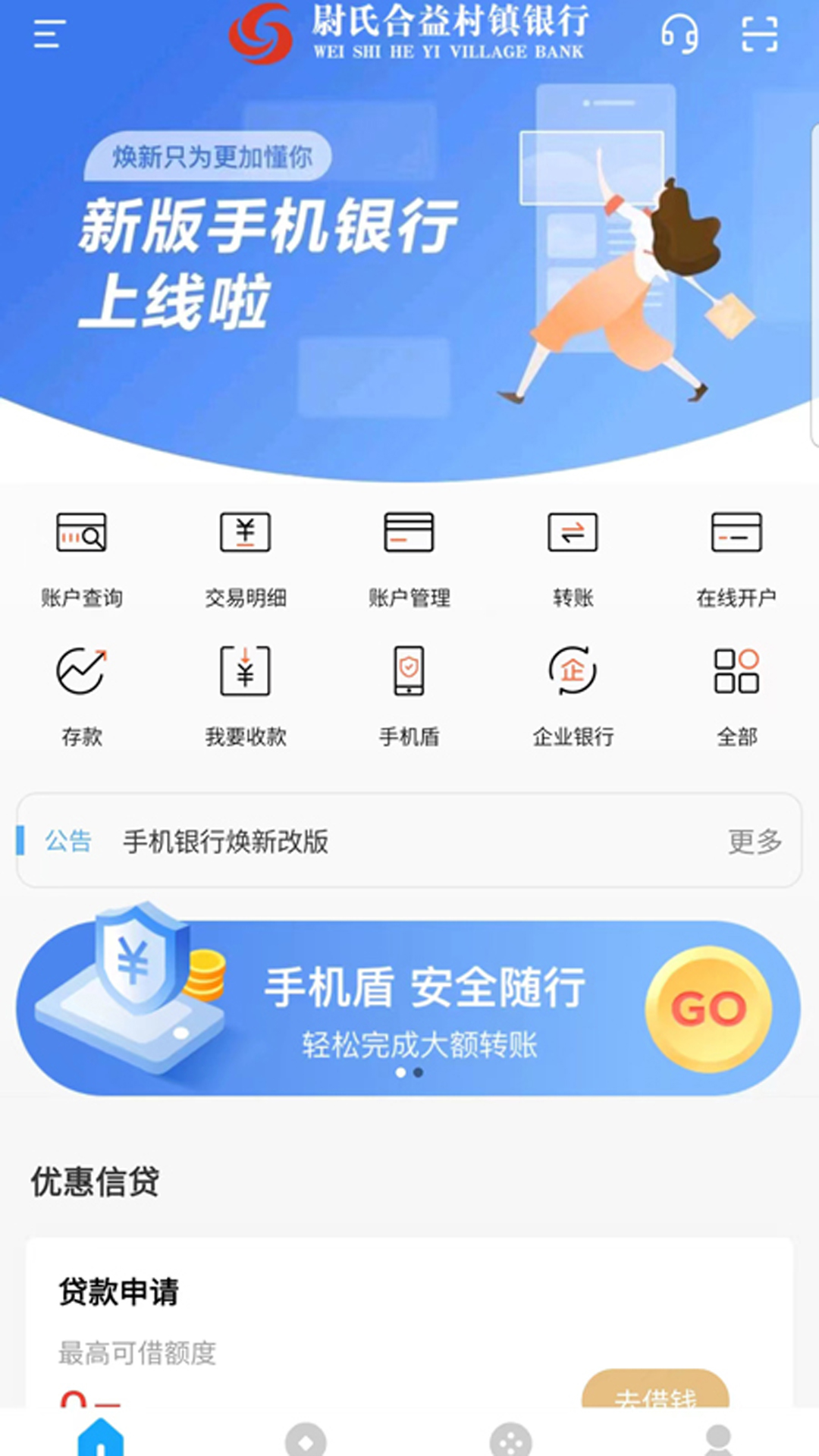819x1456 pixels.
Task: View 更多 announcements
Action: pos(755,841)
